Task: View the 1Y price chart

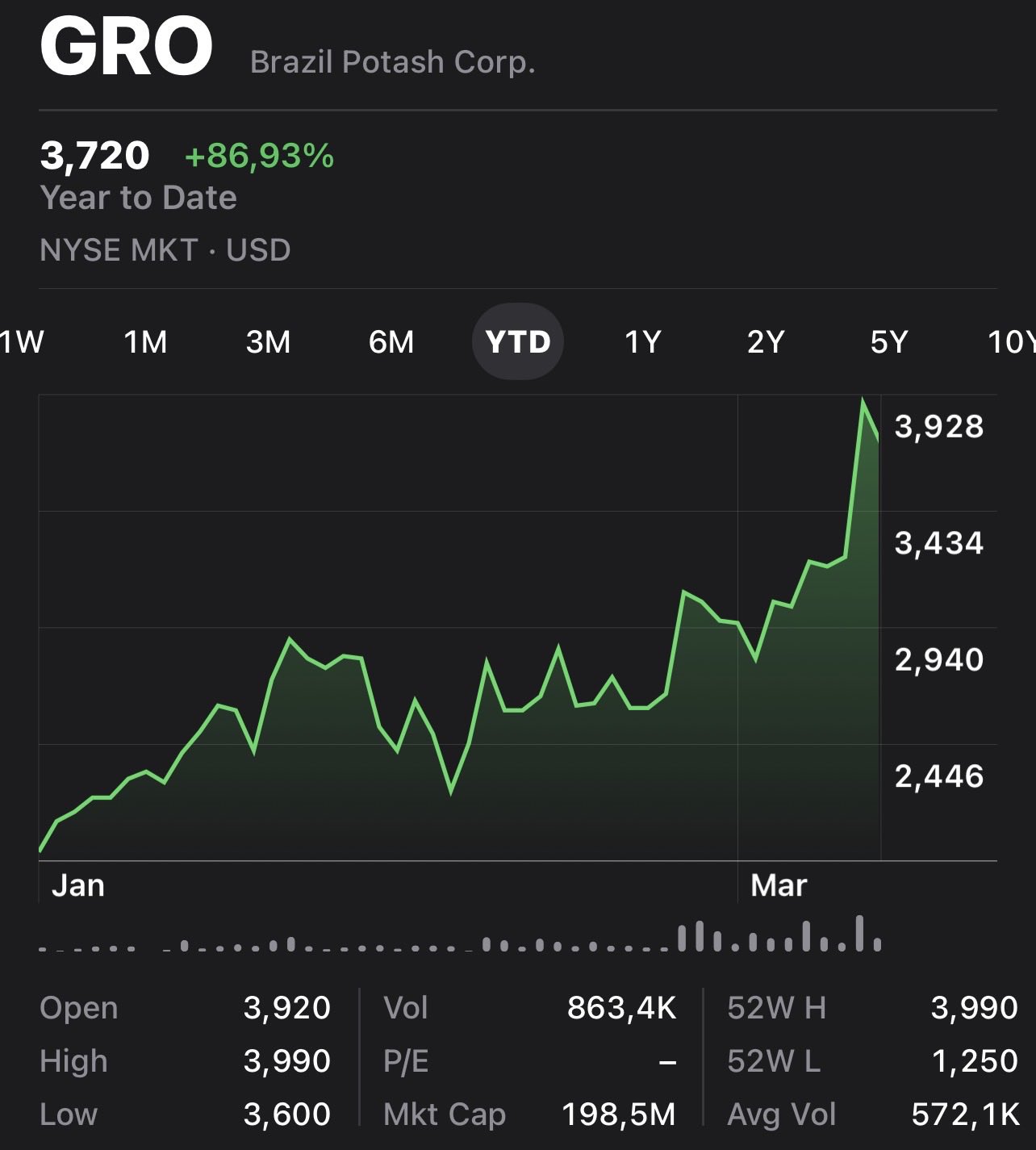Action: click(x=643, y=342)
